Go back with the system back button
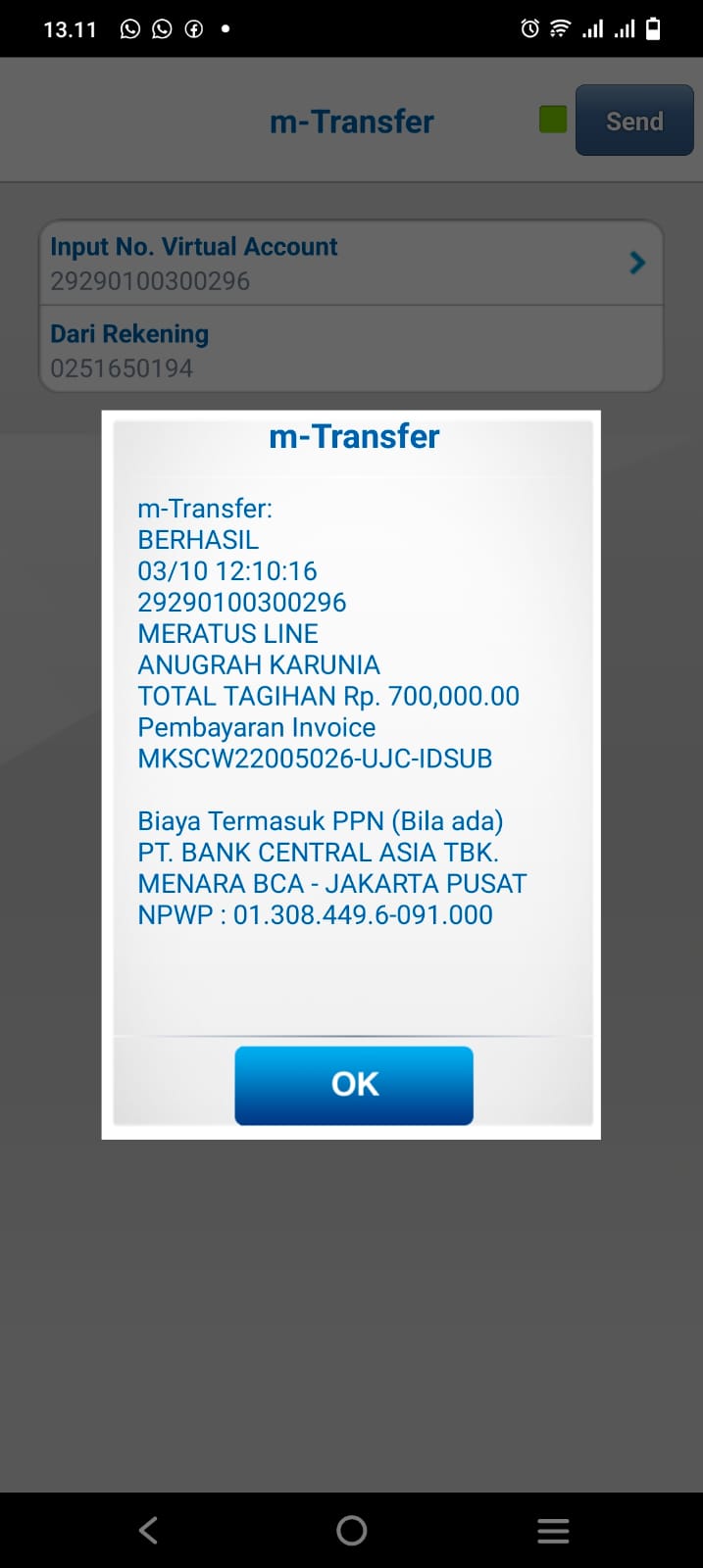This screenshot has height=1568, width=703. [148, 1530]
